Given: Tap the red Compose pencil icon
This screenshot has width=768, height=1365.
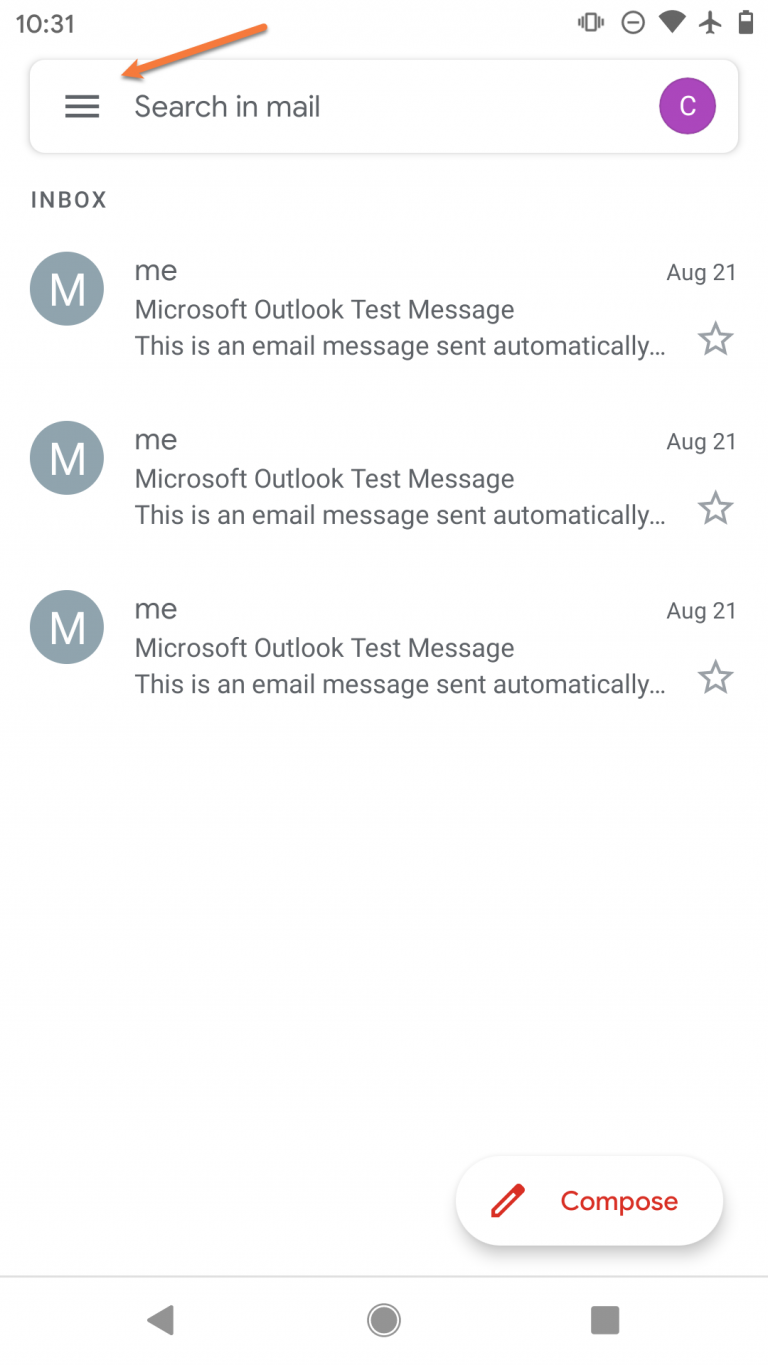Looking at the screenshot, I should click(x=508, y=1201).
